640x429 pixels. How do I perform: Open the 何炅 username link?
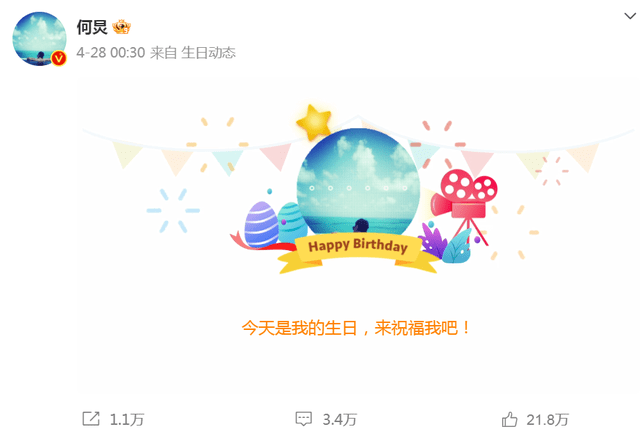click(x=93, y=25)
